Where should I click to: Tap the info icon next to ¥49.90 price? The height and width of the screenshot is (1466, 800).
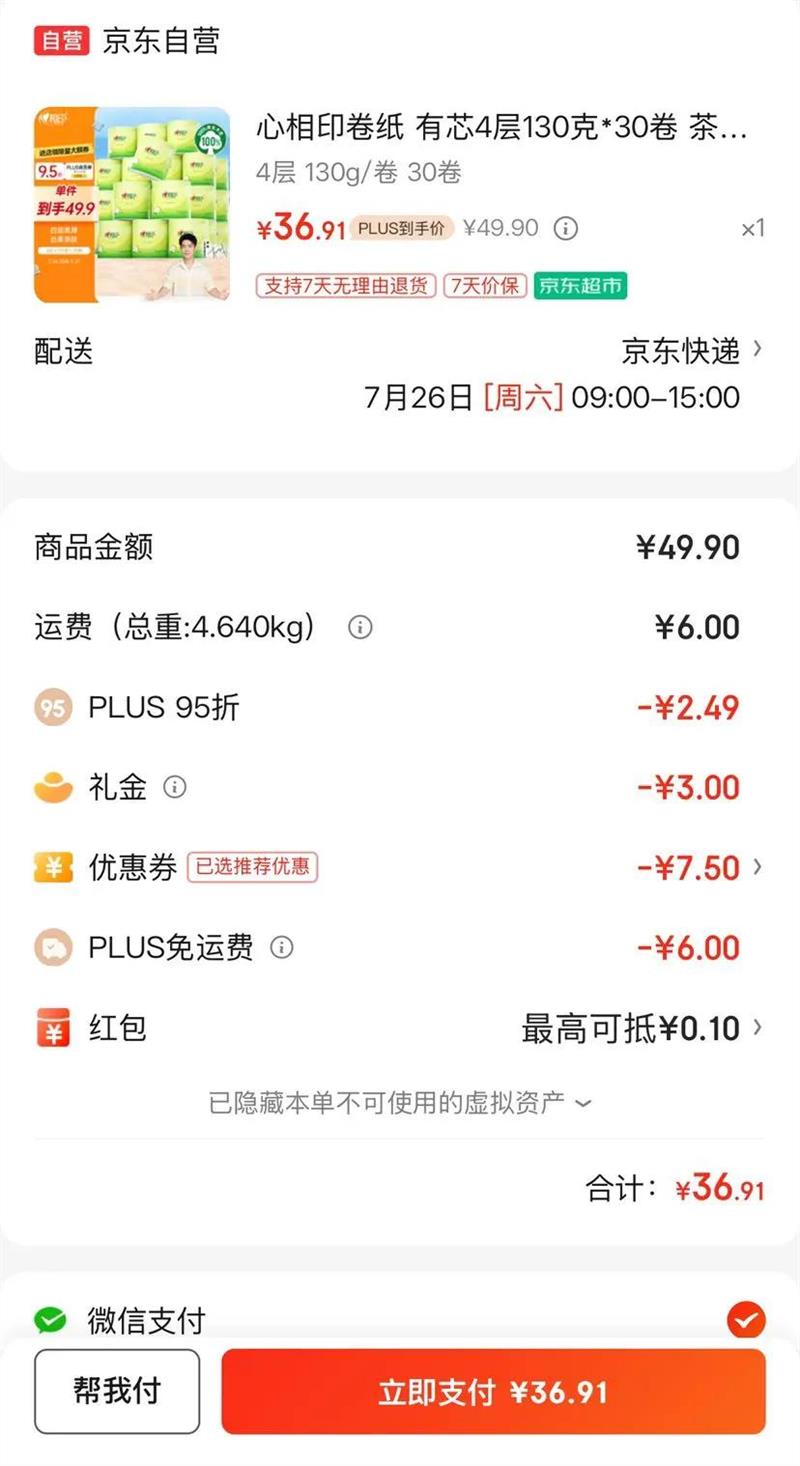(x=566, y=228)
